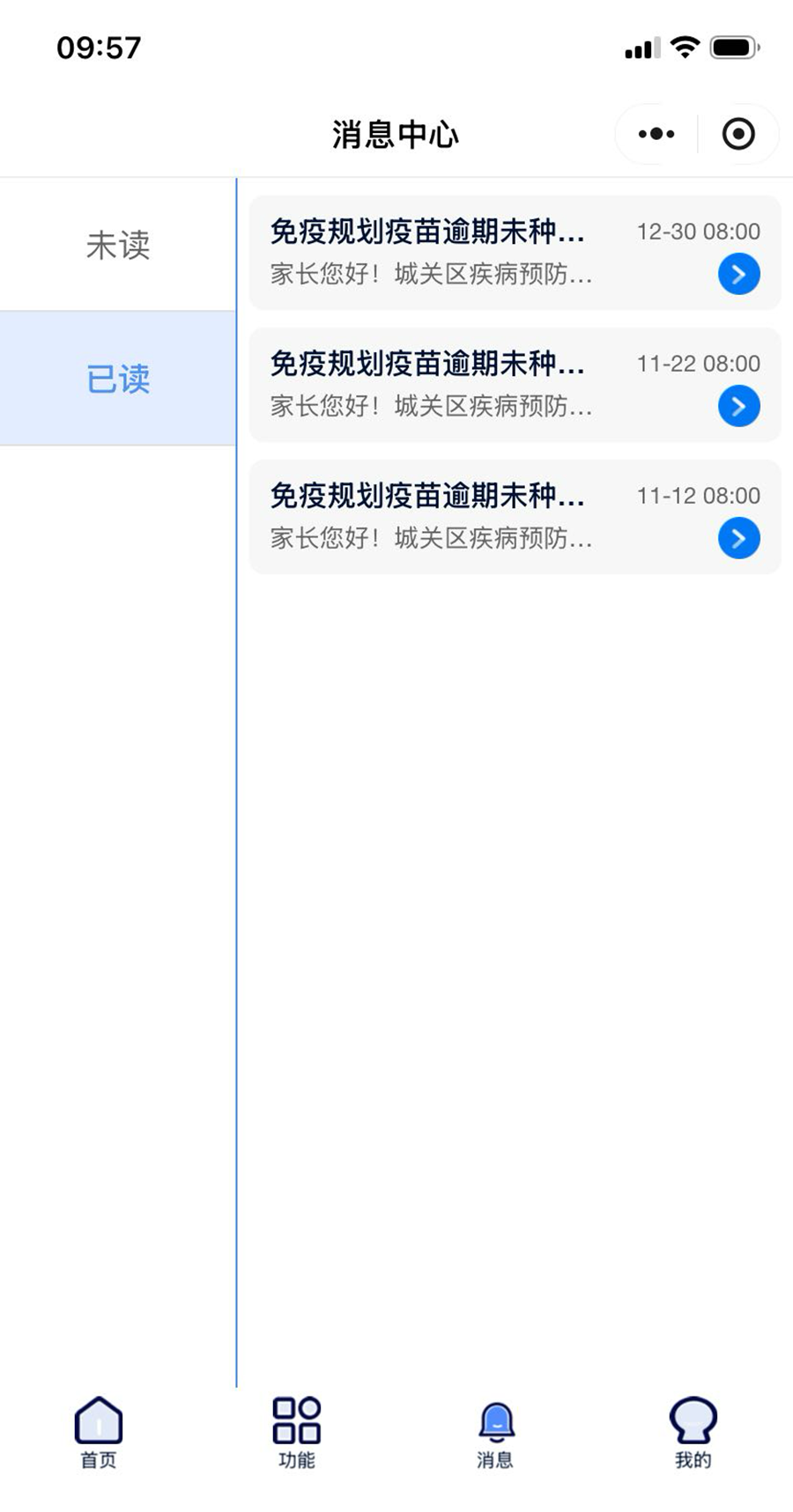Open the 我的 tab
This screenshot has height=1512, width=793.
point(693,1433)
